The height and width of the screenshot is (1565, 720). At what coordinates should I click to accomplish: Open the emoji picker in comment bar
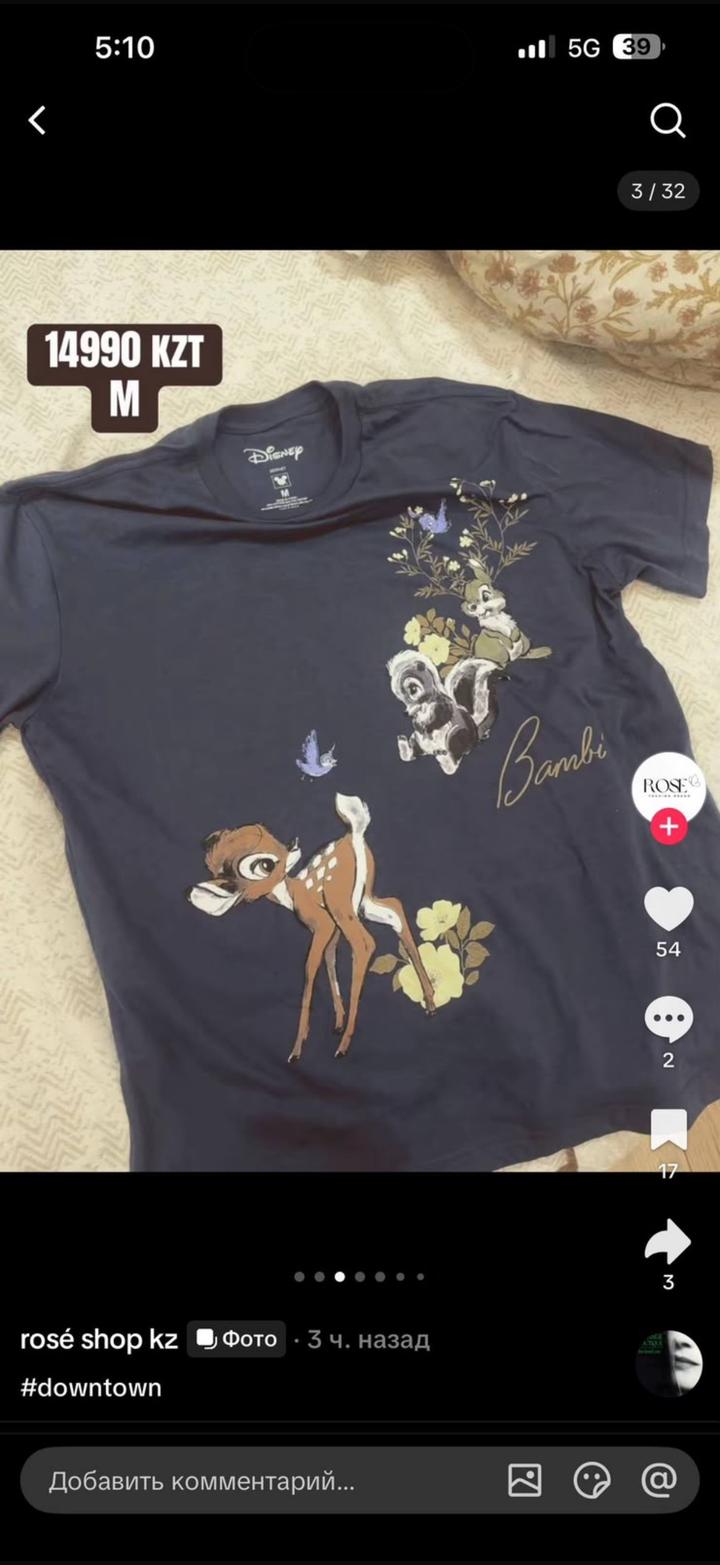click(592, 1481)
